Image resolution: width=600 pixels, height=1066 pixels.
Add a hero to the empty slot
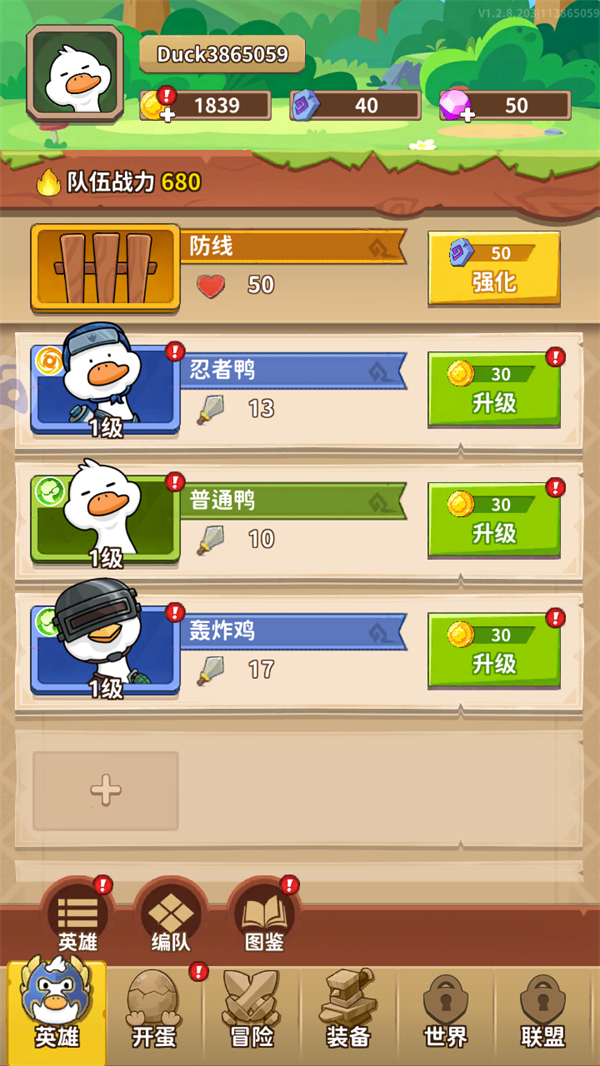pyautogui.click(x=106, y=791)
